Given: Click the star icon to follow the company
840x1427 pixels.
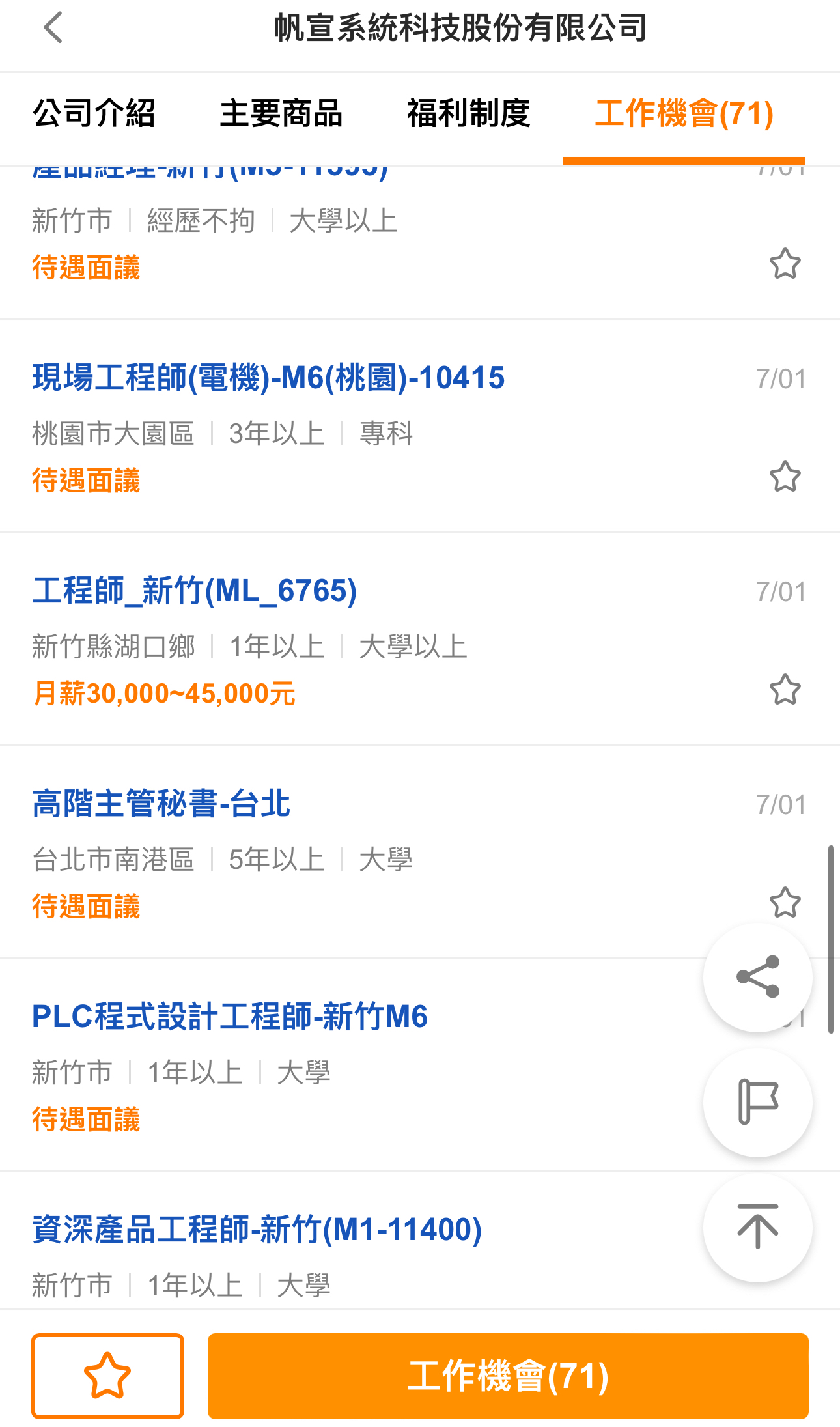Looking at the screenshot, I should [x=107, y=1376].
